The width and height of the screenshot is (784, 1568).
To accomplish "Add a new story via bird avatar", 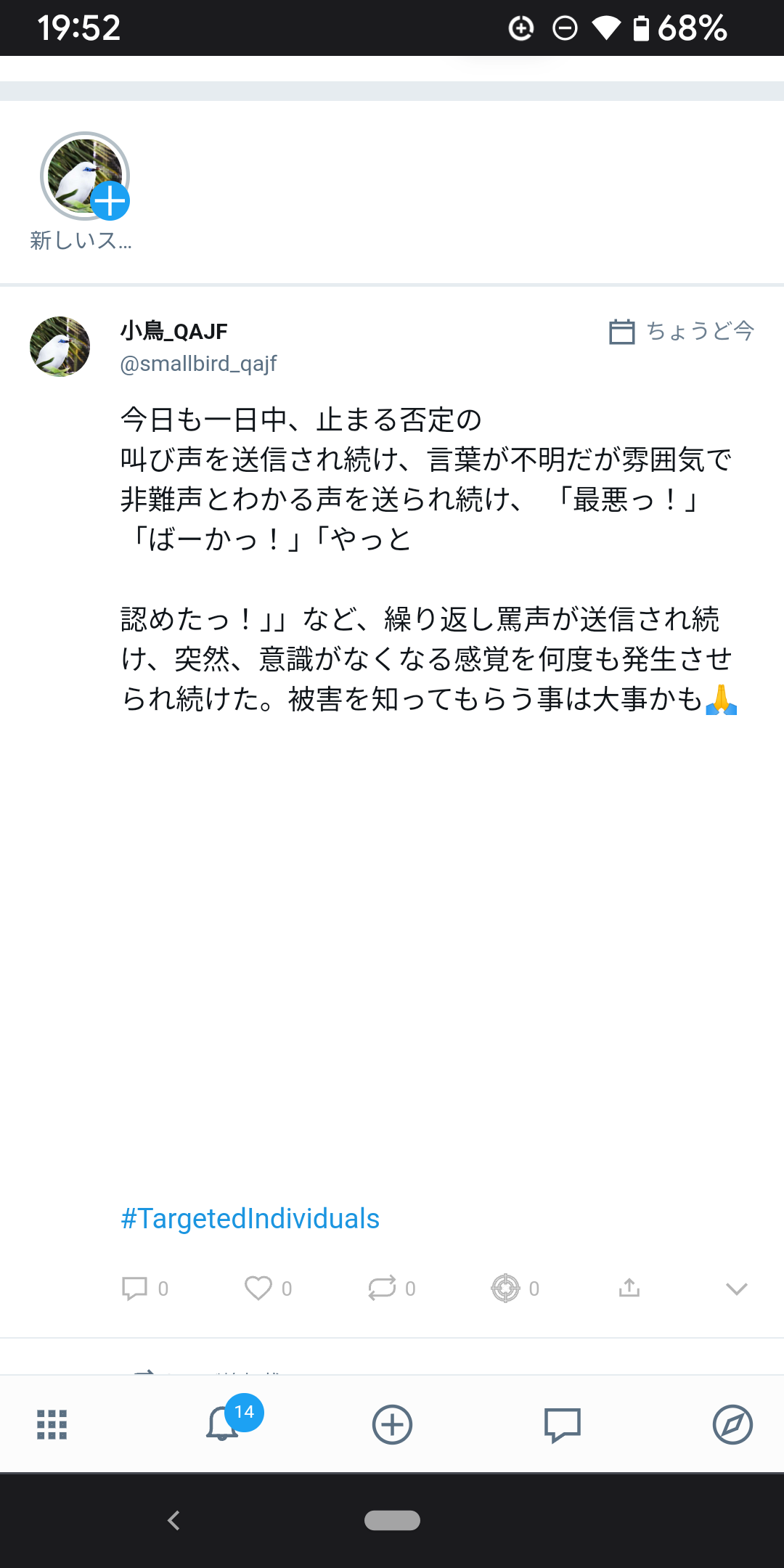I will click(x=85, y=176).
